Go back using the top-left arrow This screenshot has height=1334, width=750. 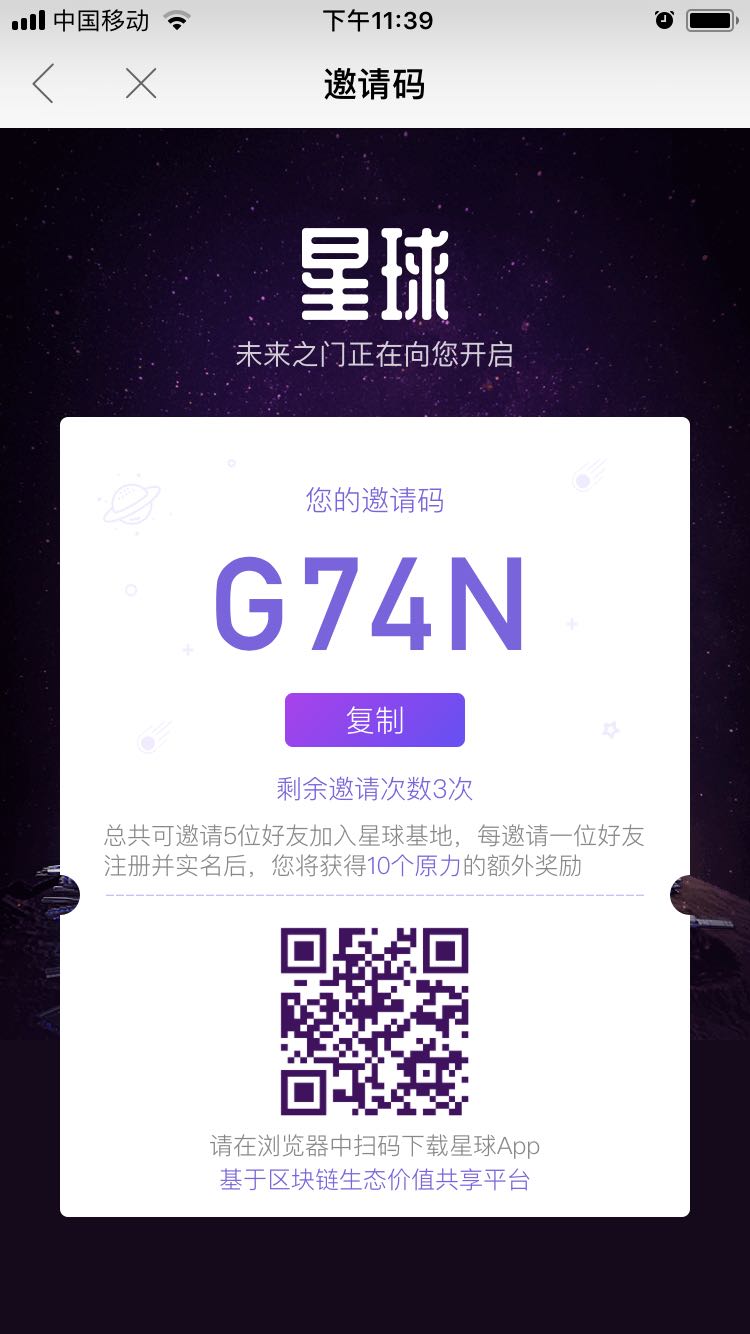point(43,84)
